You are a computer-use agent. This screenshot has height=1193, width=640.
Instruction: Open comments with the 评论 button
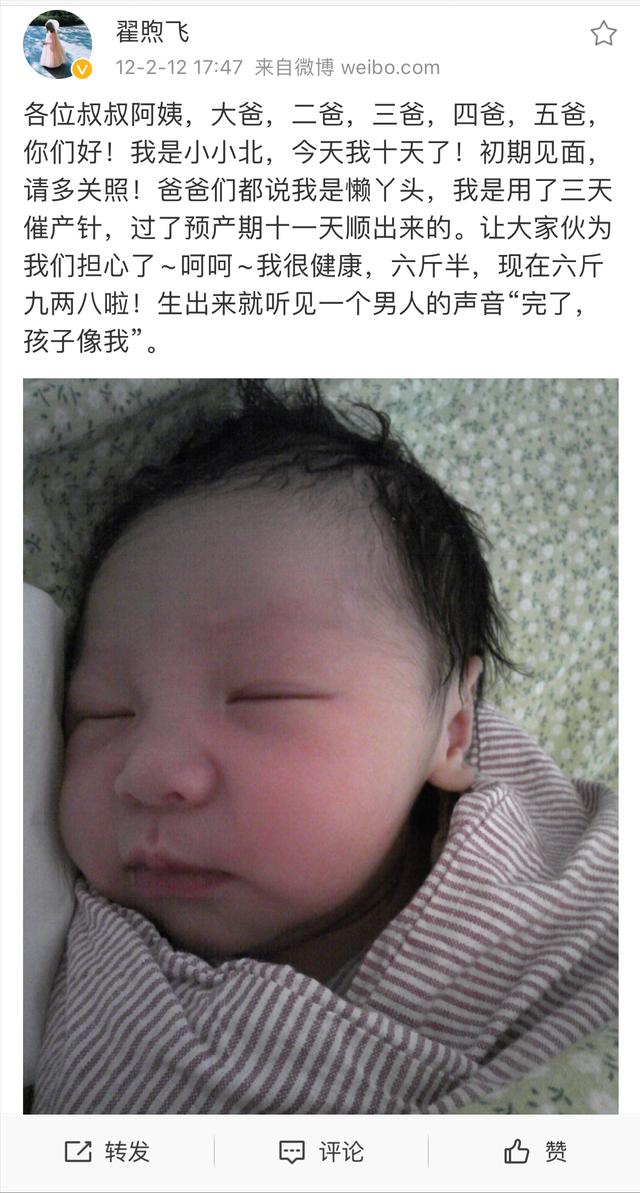tap(321, 1152)
